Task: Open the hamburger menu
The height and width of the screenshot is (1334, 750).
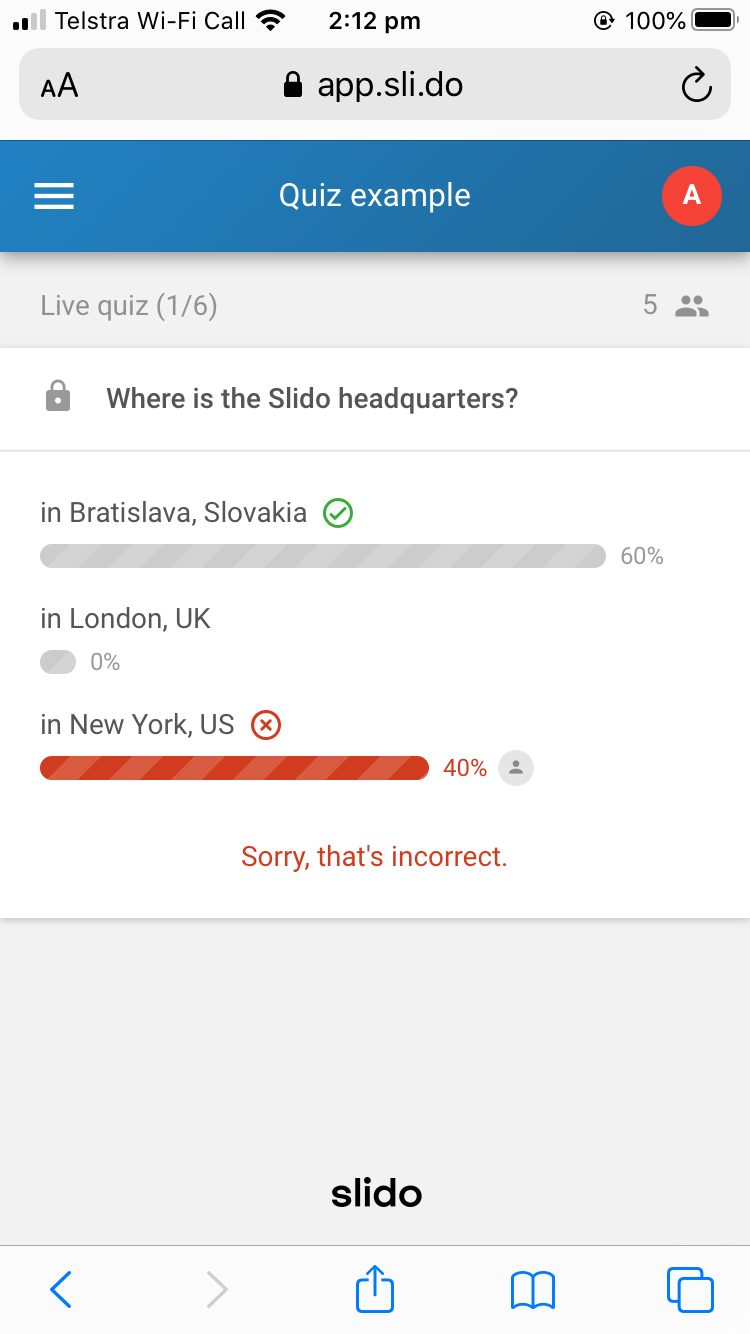Action: (54, 196)
